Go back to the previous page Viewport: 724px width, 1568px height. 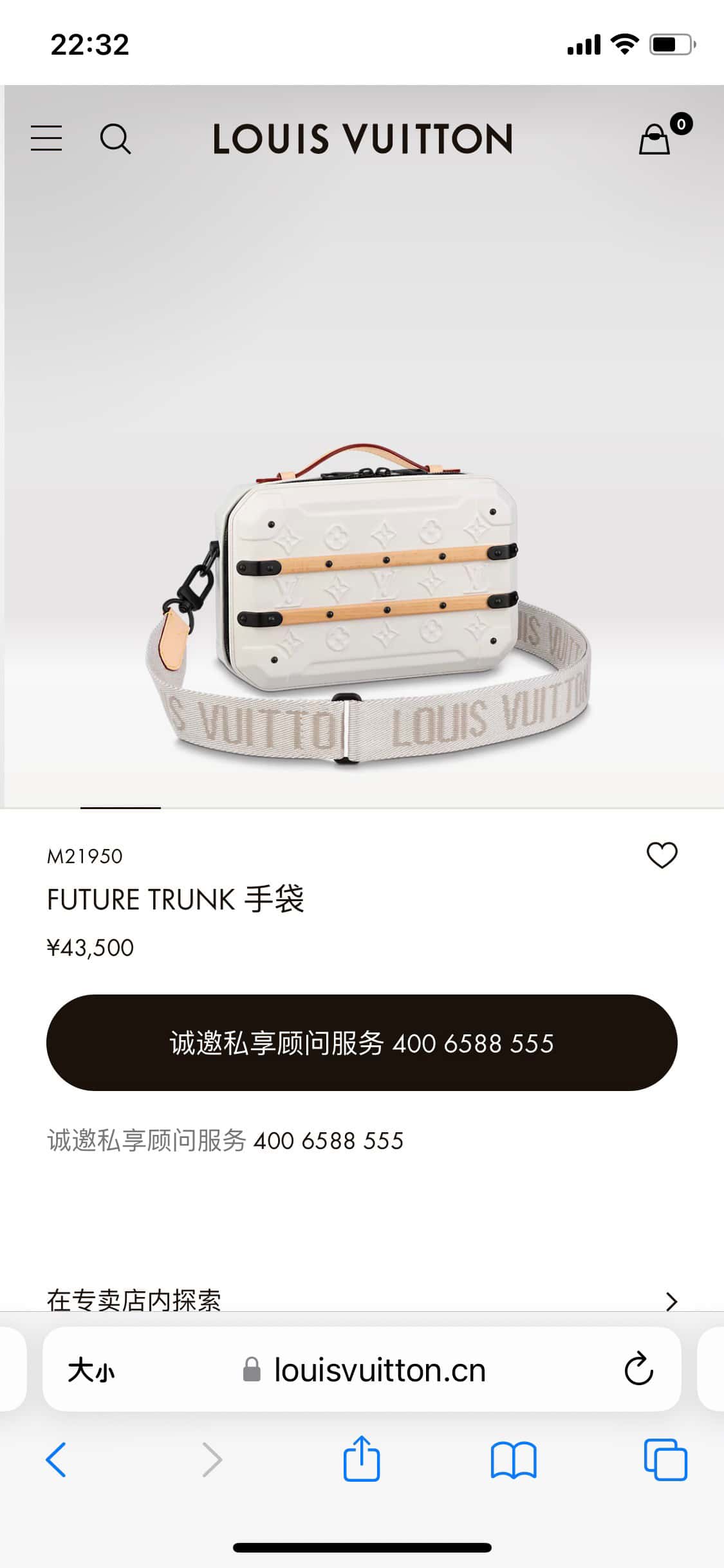click(56, 1459)
